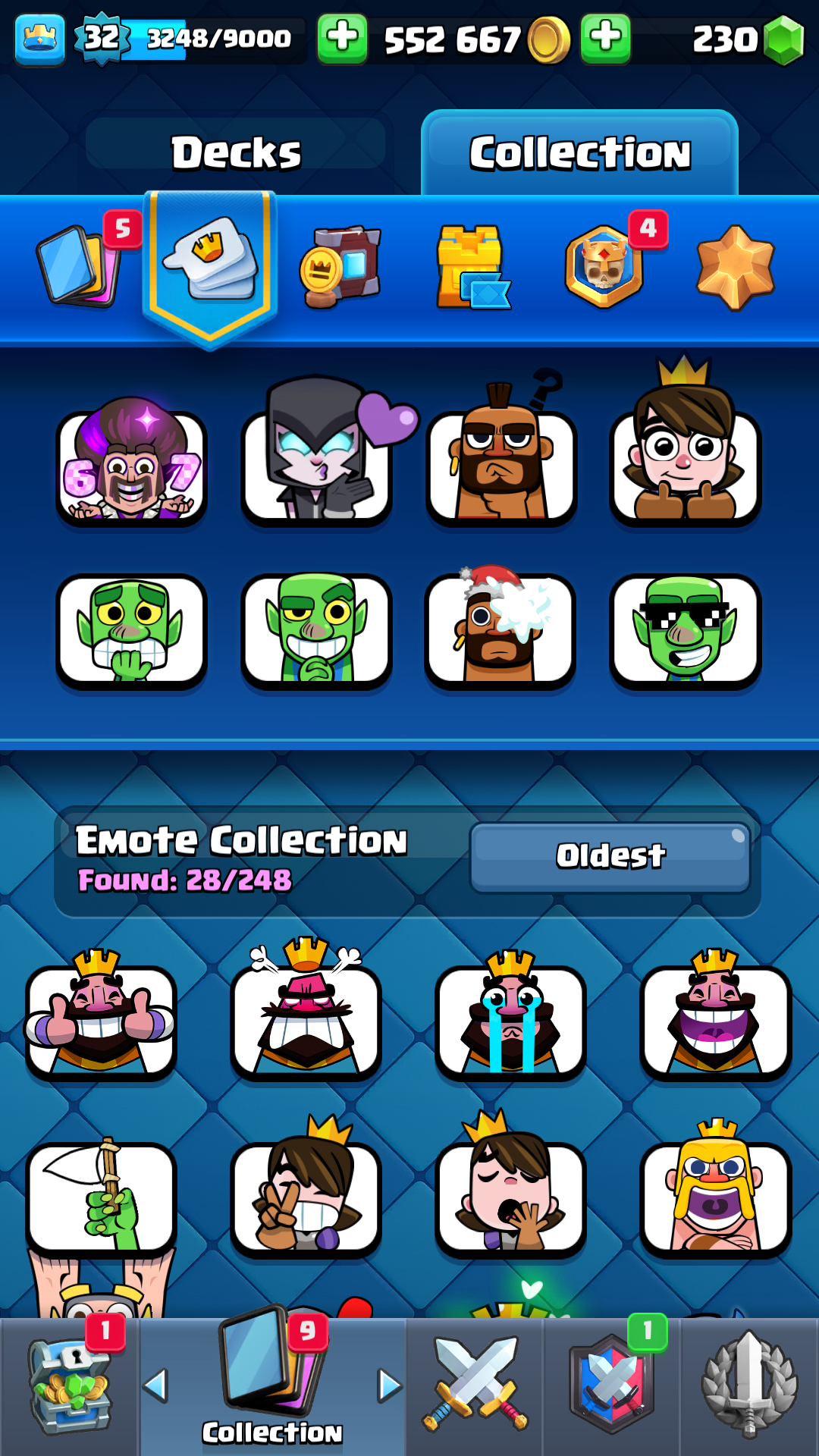Open the player profile crown icon

pos(40,39)
